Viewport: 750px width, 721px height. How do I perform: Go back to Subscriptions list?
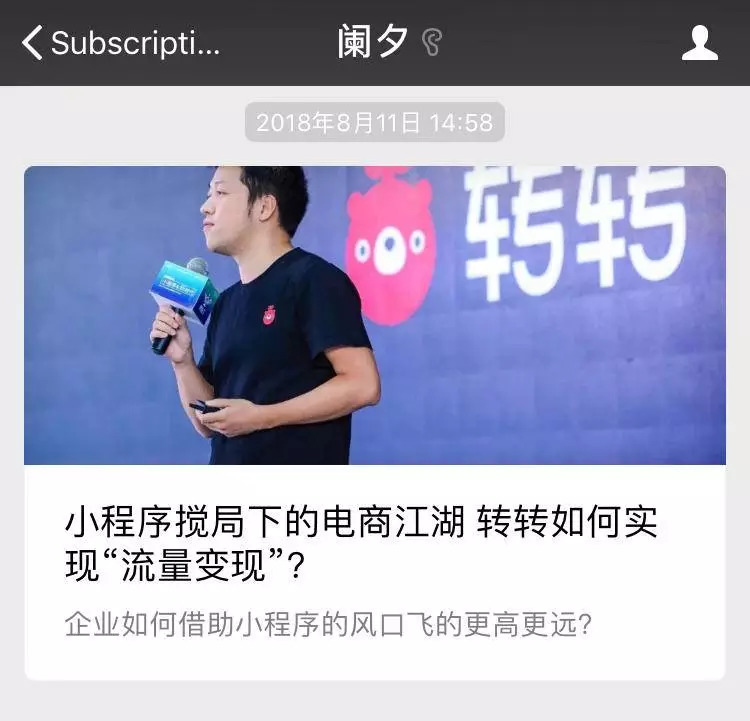[120, 43]
